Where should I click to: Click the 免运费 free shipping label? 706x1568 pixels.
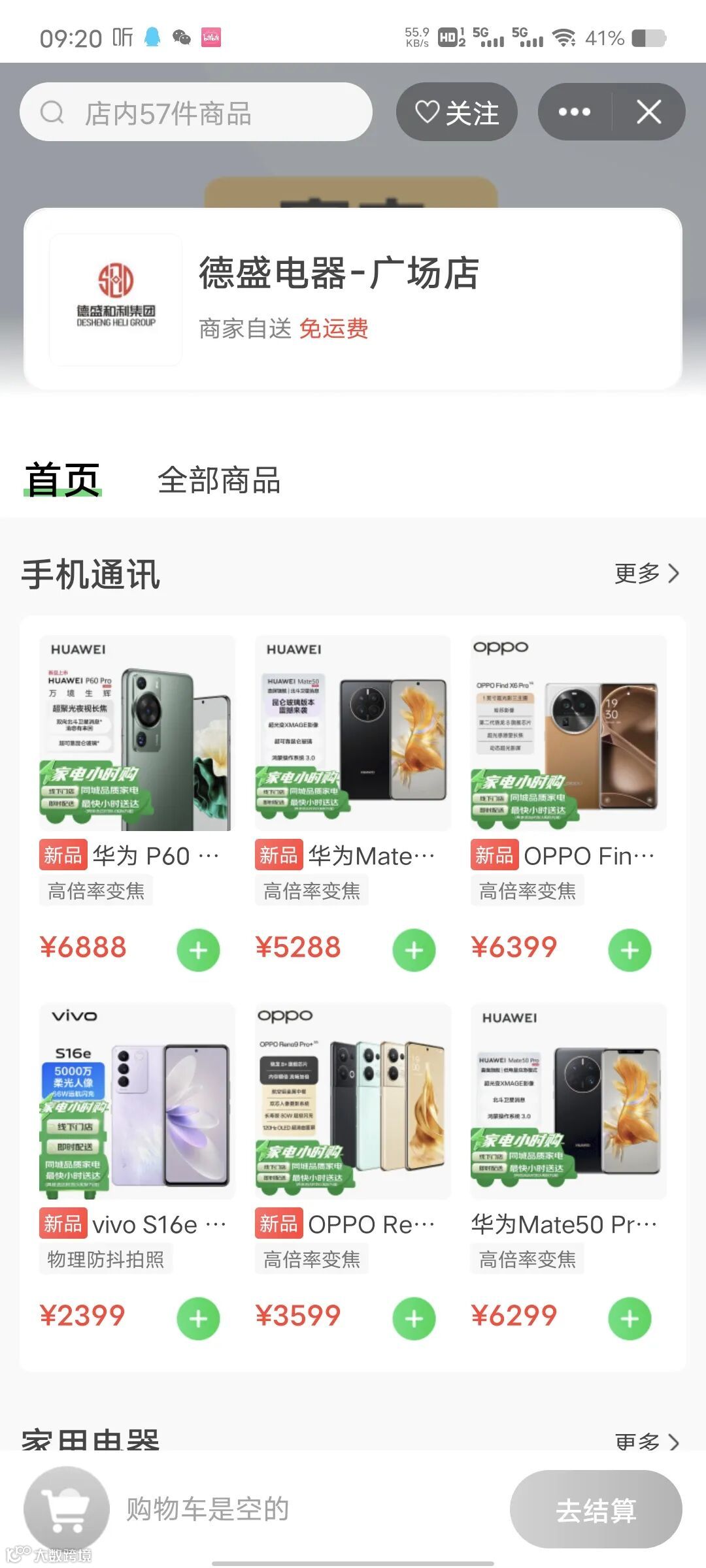click(x=334, y=331)
